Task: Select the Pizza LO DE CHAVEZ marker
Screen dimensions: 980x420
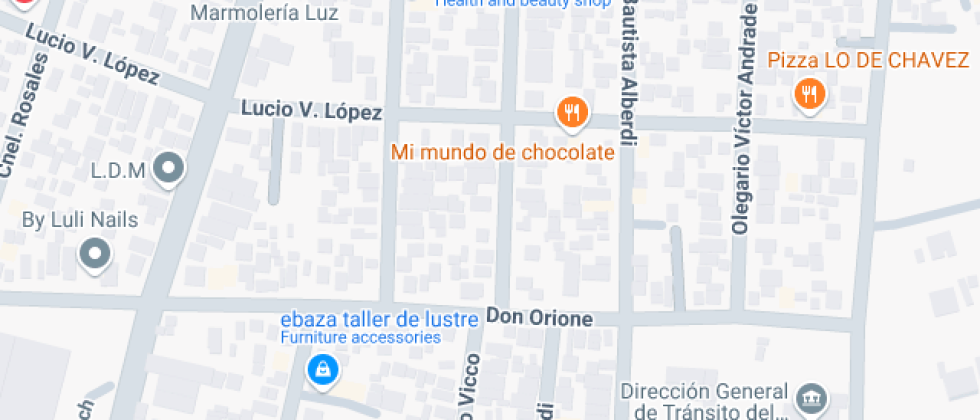Action: click(808, 94)
